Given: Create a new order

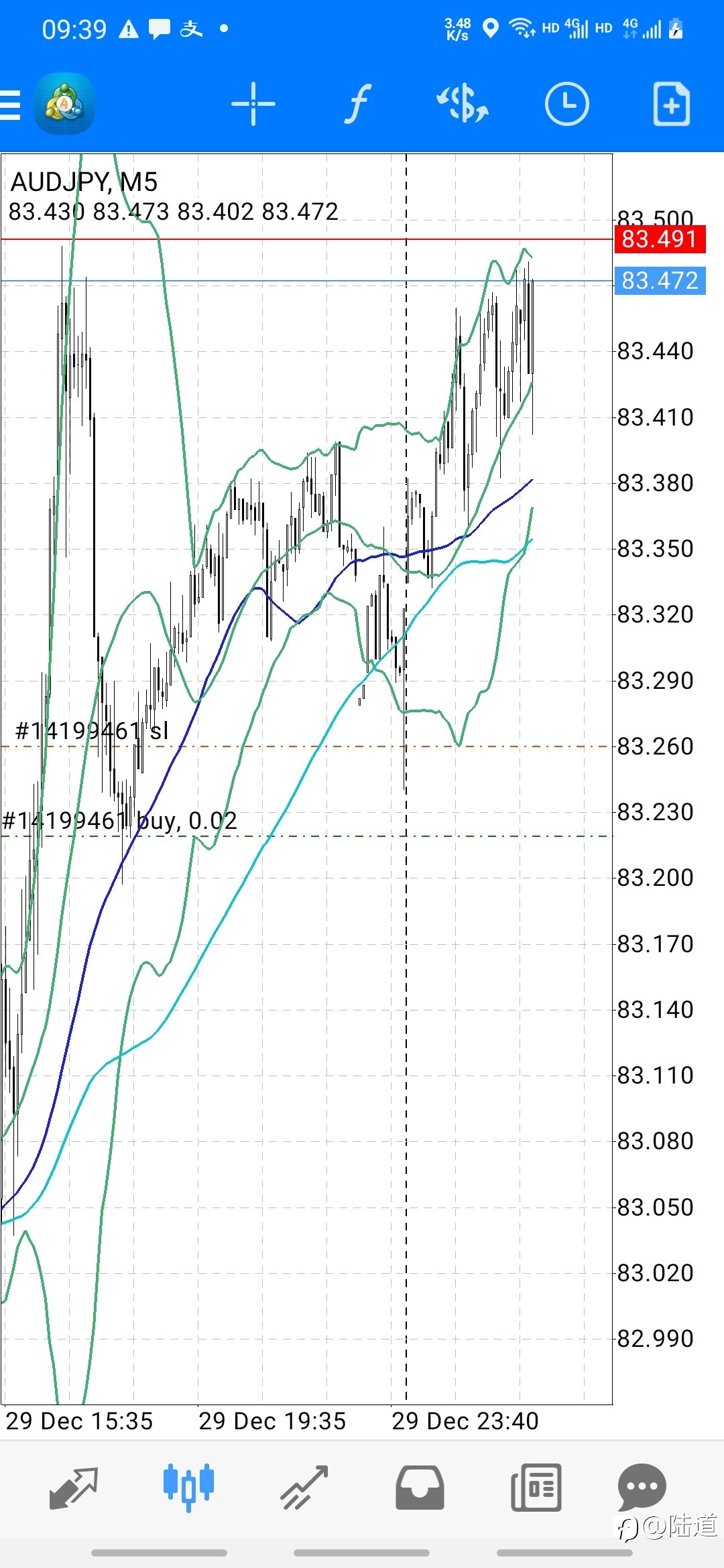Looking at the screenshot, I should (671, 105).
